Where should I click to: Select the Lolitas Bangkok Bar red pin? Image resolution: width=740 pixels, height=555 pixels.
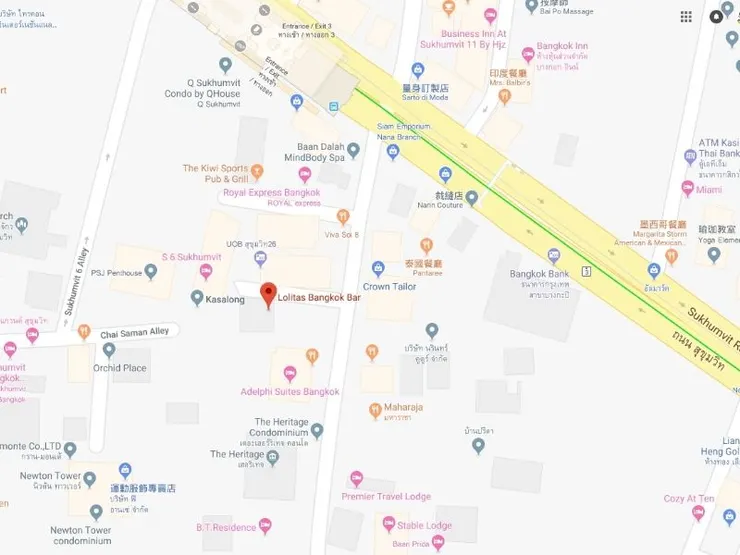coord(267,294)
